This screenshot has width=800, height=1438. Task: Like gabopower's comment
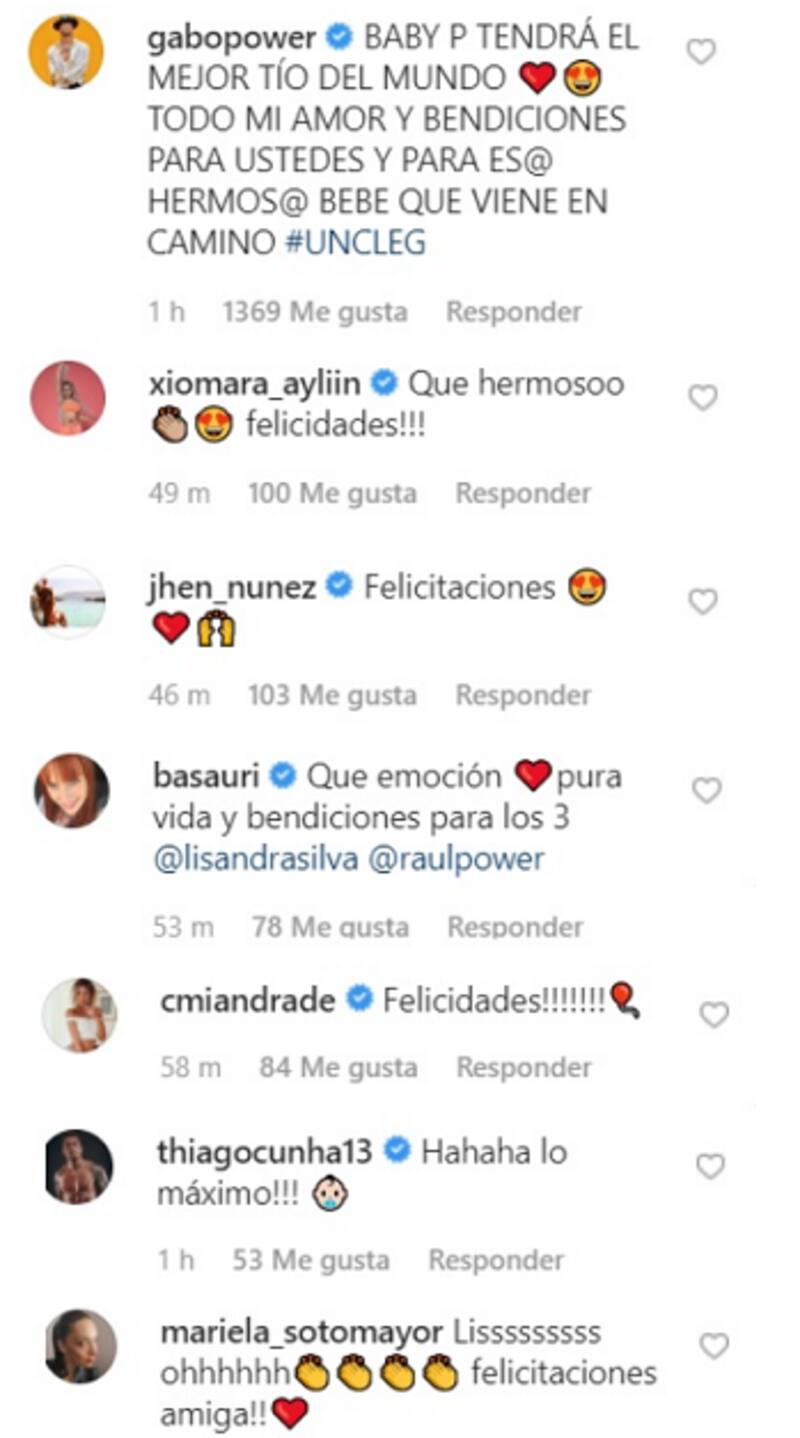pyautogui.click(x=701, y=50)
